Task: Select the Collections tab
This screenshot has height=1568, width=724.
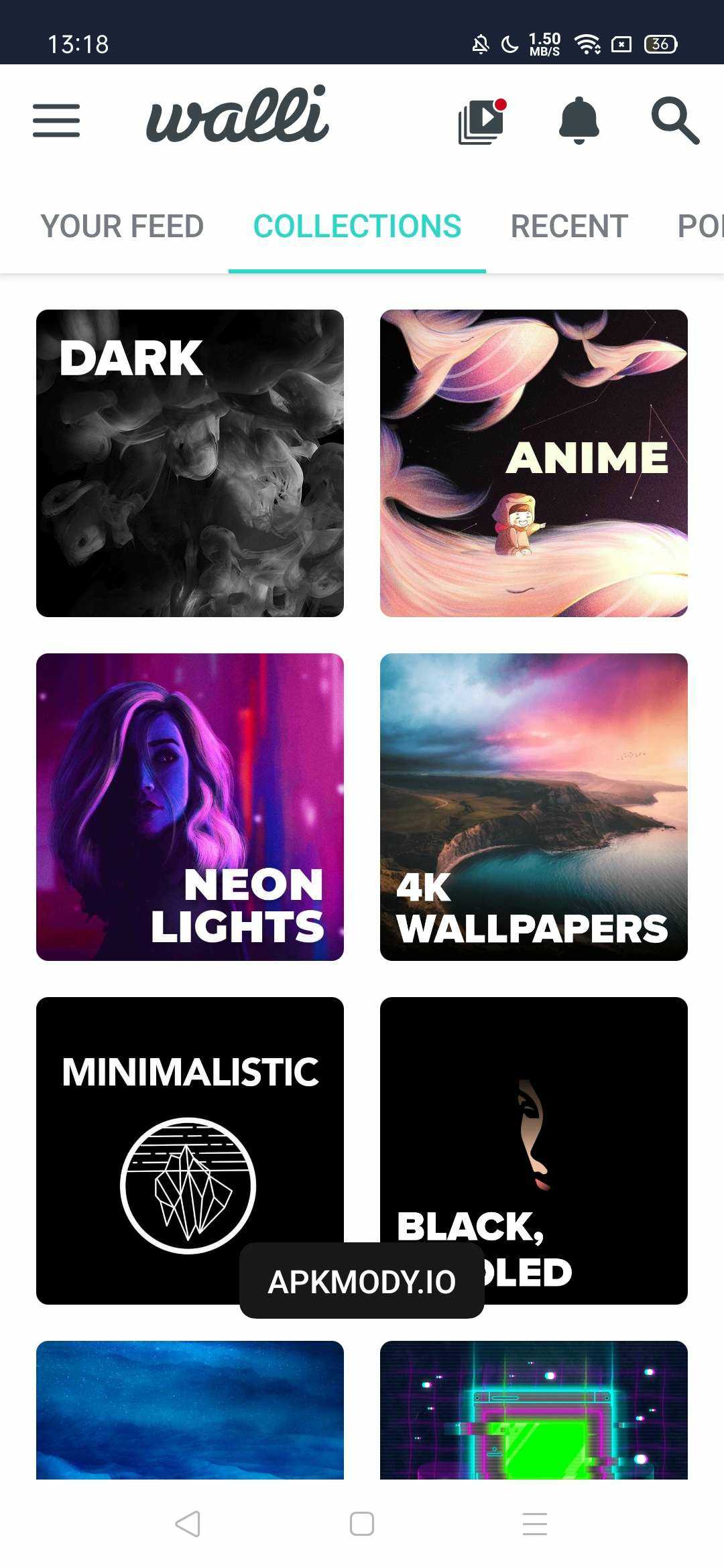Action: pyautogui.click(x=357, y=226)
